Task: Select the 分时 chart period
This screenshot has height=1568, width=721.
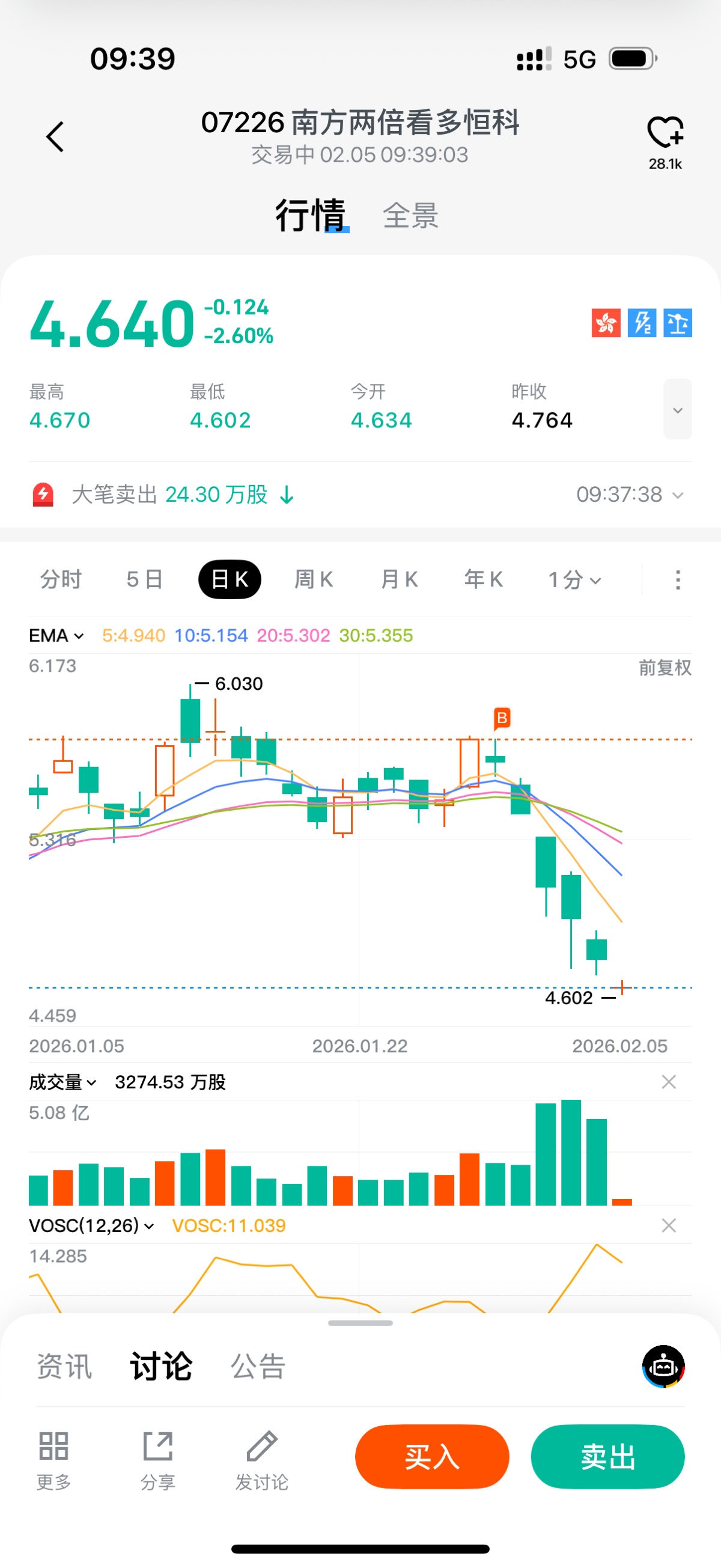Action: pos(61,579)
